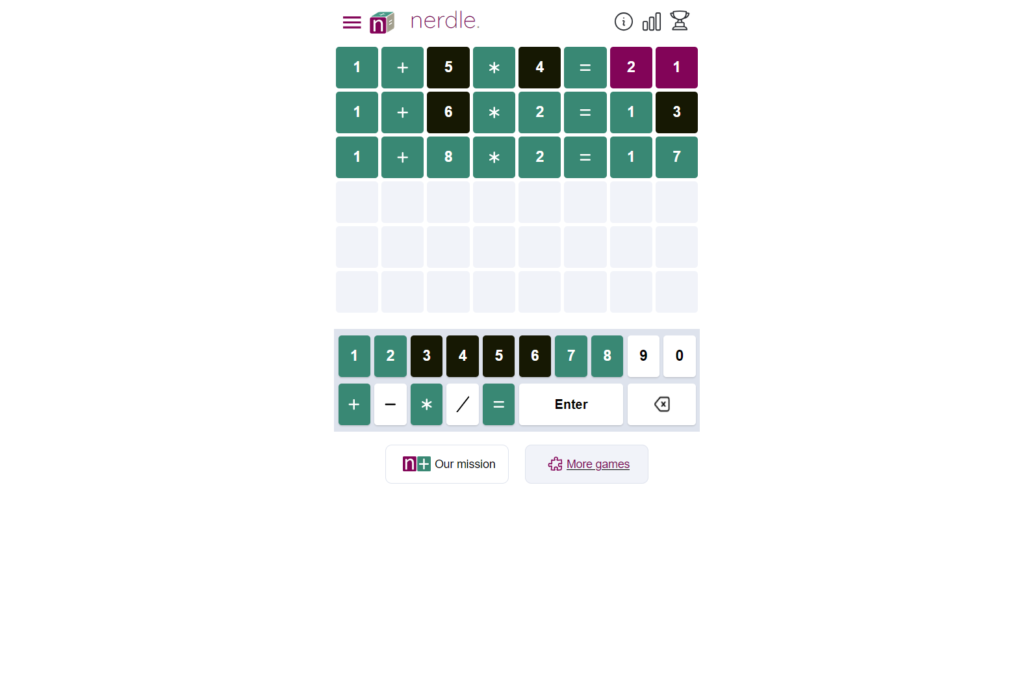Delete last entry with backspace key
1024x693 pixels.
pyautogui.click(x=661, y=405)
